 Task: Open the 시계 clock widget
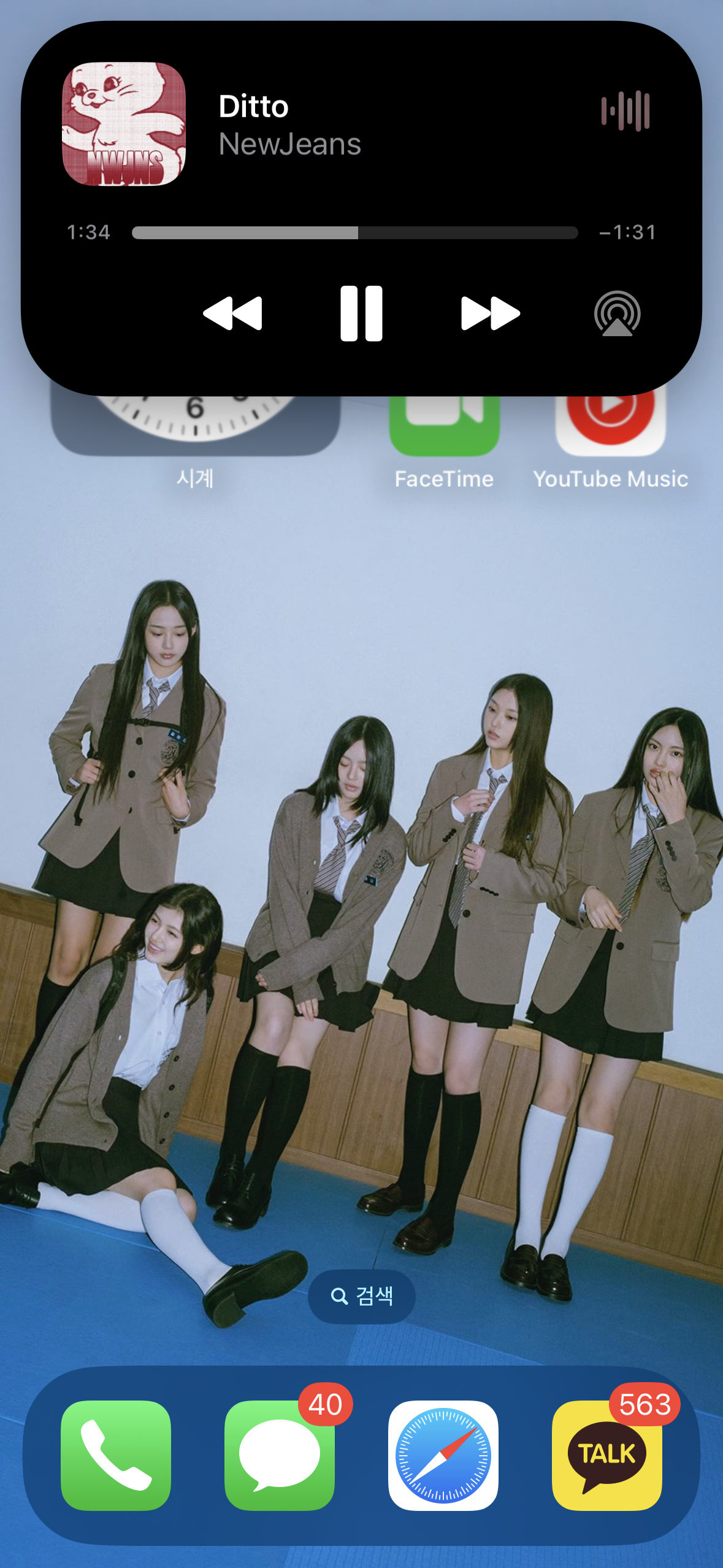pyautogui.click(x=195, y=425)
